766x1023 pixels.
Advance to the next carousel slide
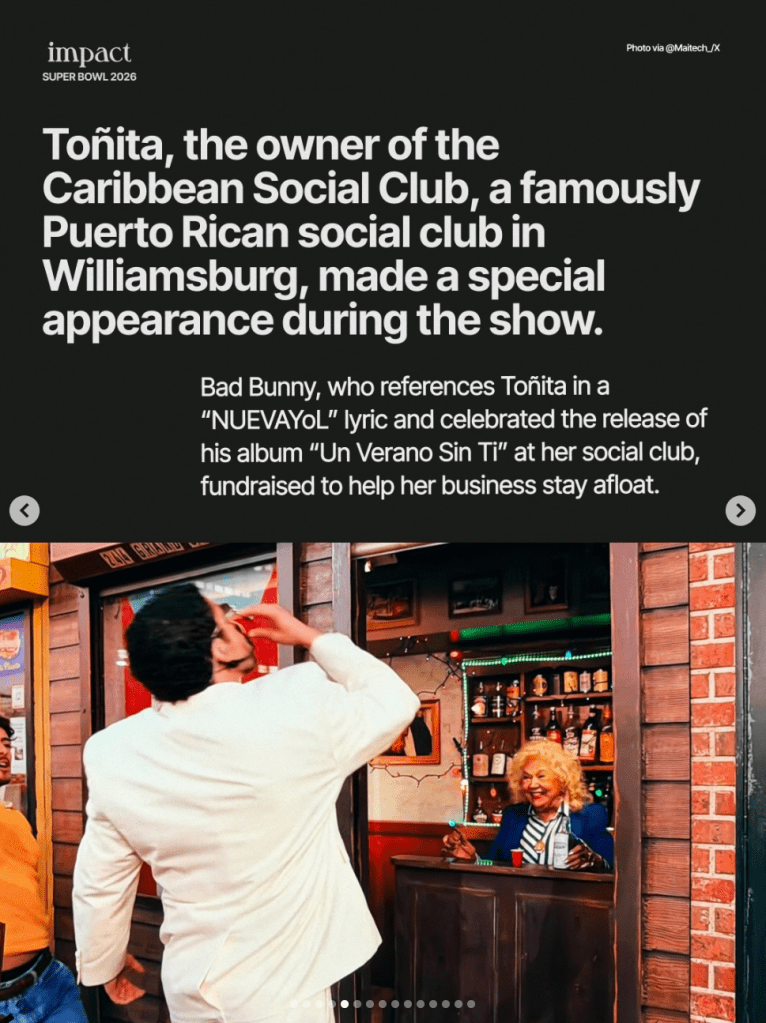(x=740, y=510)
